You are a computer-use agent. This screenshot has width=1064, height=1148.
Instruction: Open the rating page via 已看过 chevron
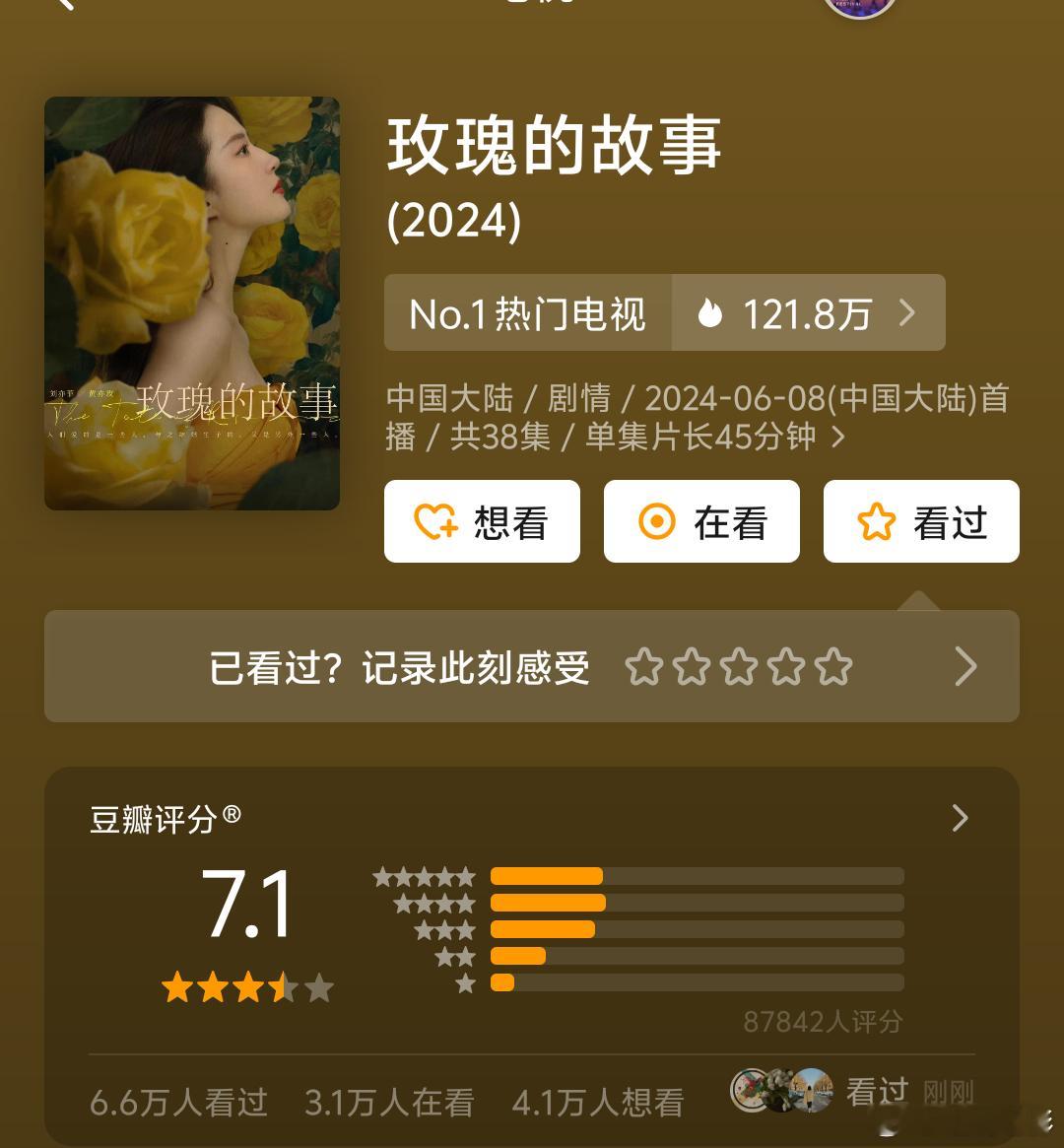966,666
